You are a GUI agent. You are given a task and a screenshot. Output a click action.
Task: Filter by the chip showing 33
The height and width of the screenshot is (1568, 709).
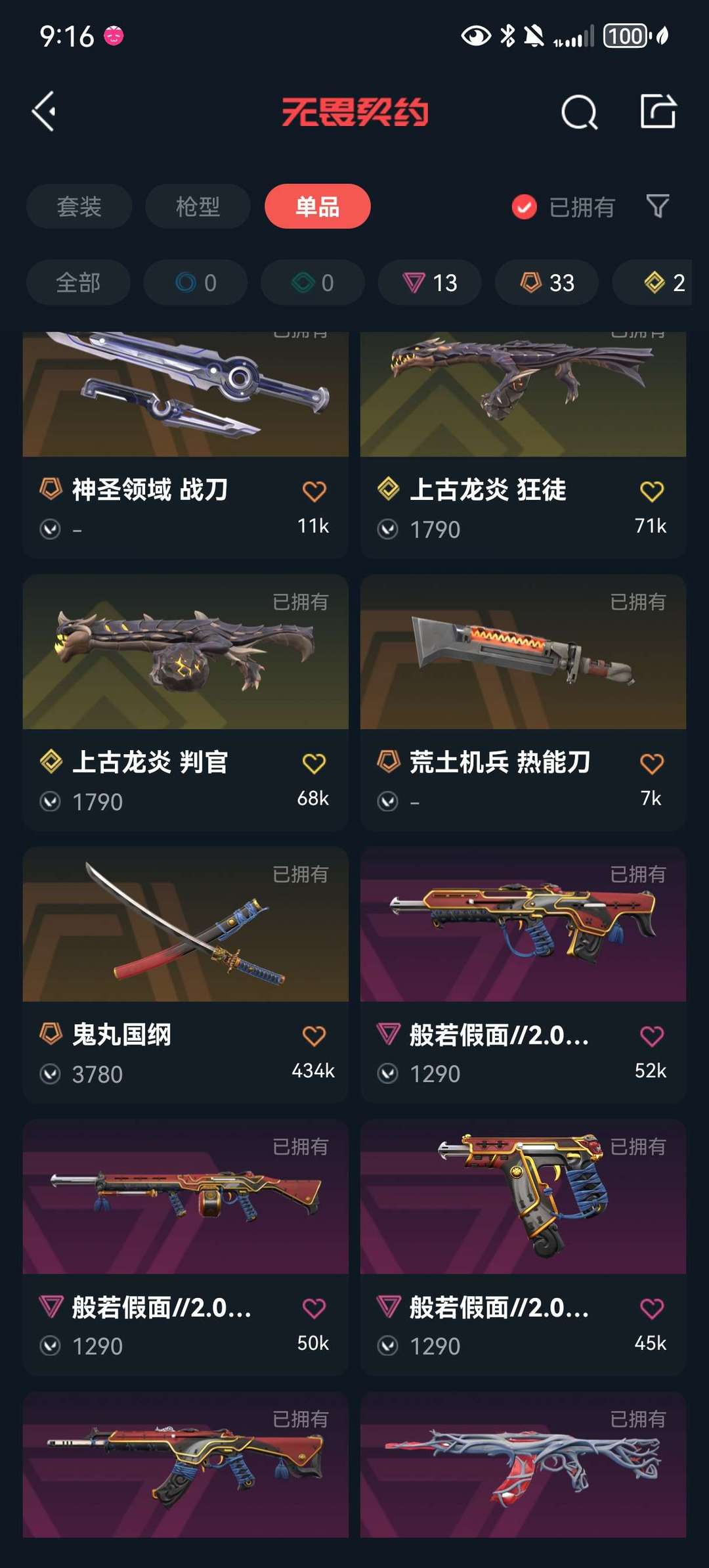coord(547,282)
